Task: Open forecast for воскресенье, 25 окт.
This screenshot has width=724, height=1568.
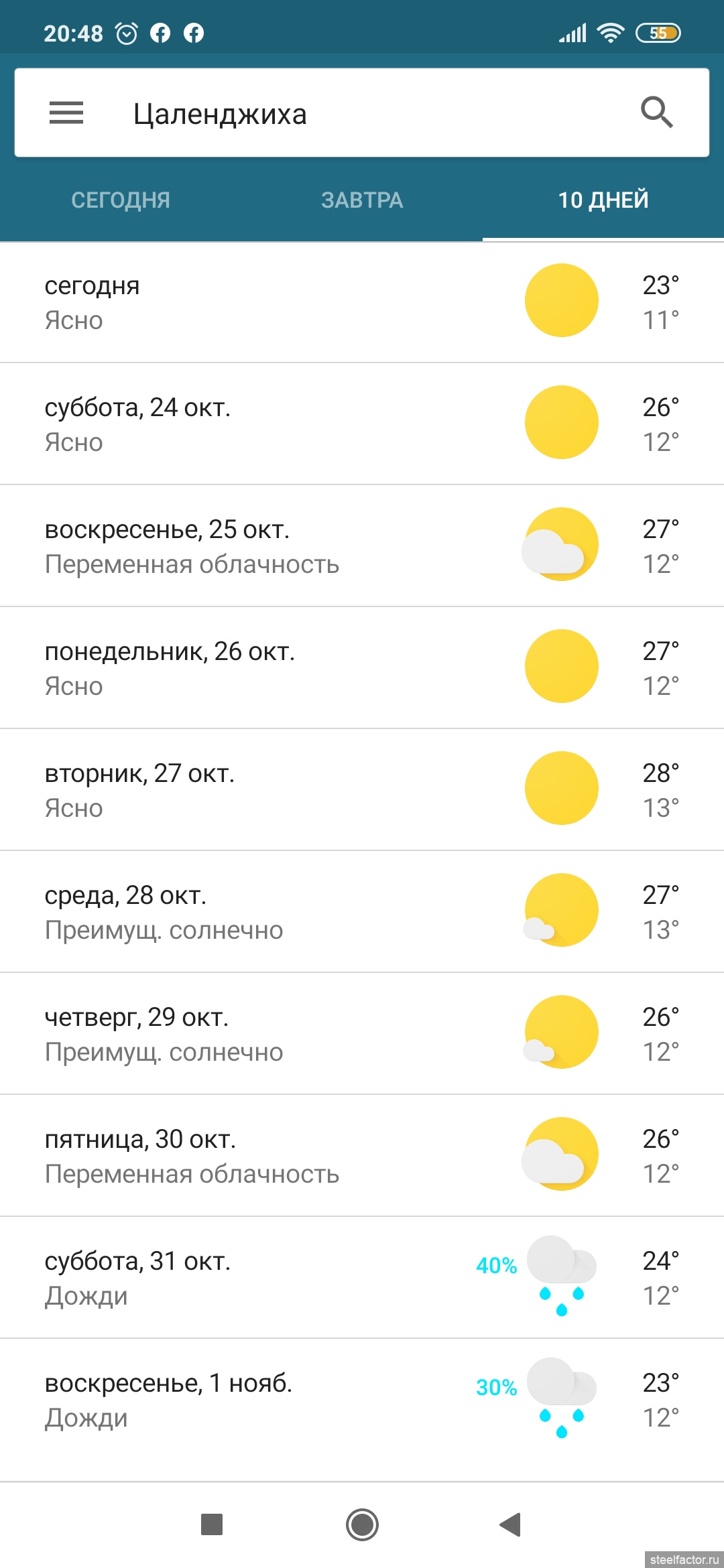Action: (x=362, y=546)
